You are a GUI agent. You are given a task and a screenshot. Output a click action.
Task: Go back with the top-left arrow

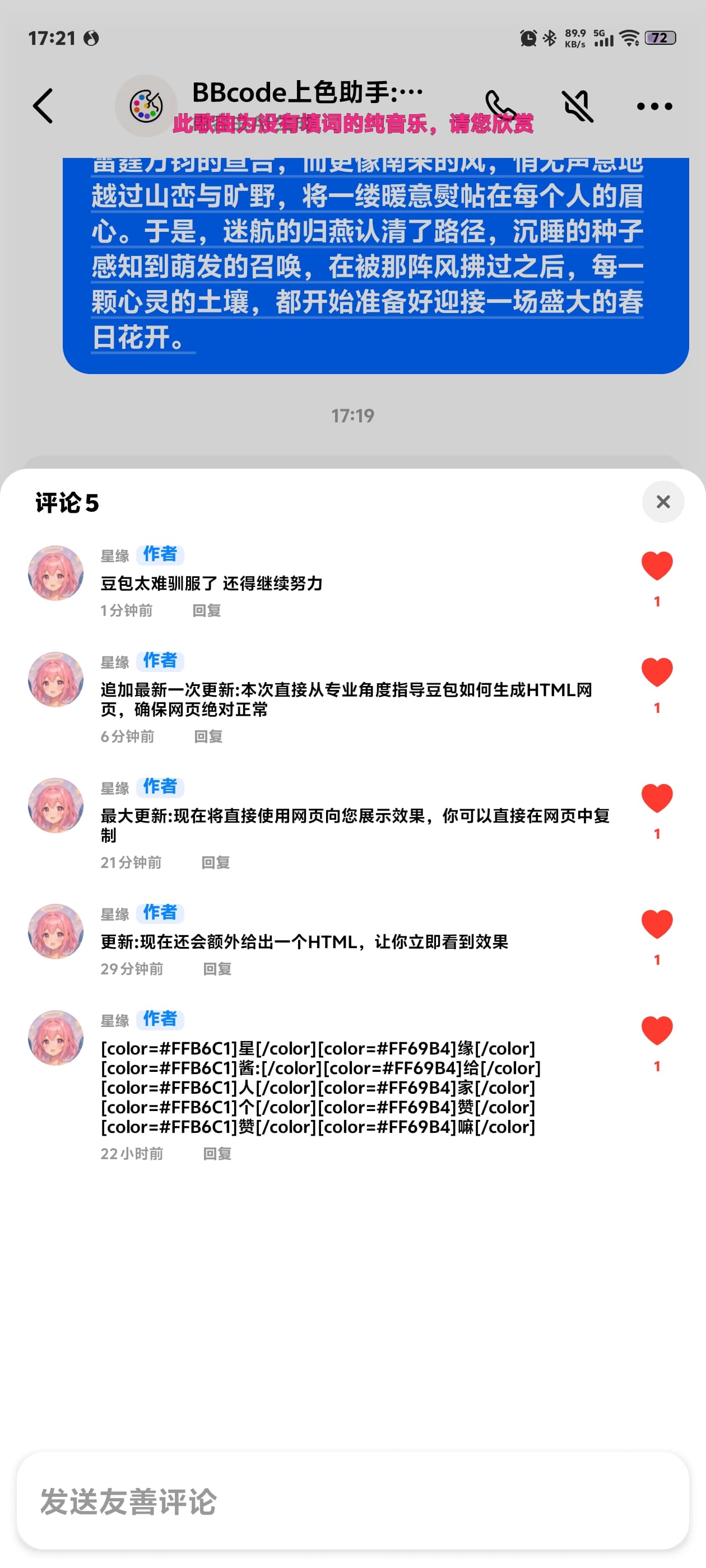43,106
